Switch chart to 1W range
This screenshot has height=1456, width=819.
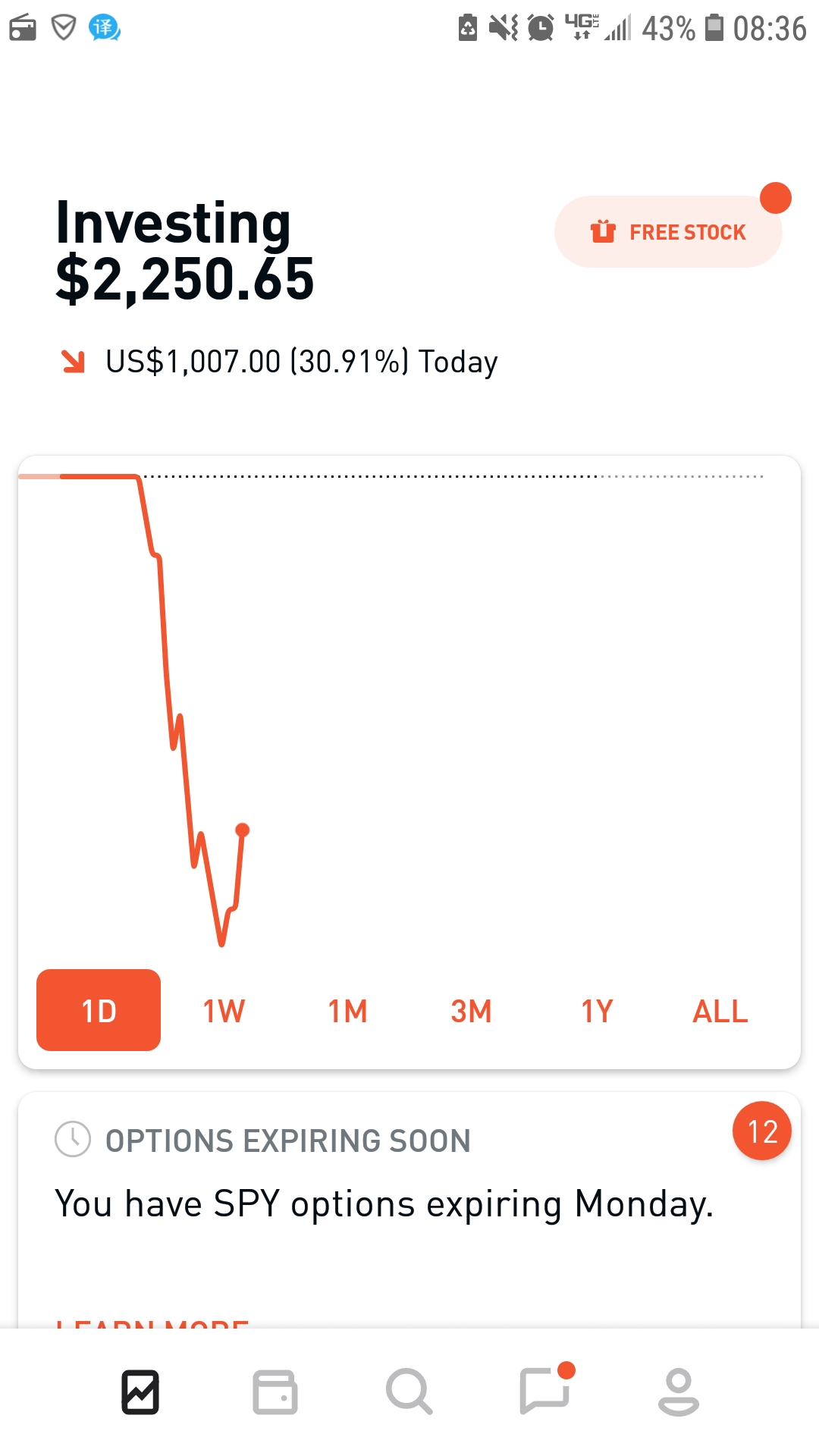coord(224,1011)
